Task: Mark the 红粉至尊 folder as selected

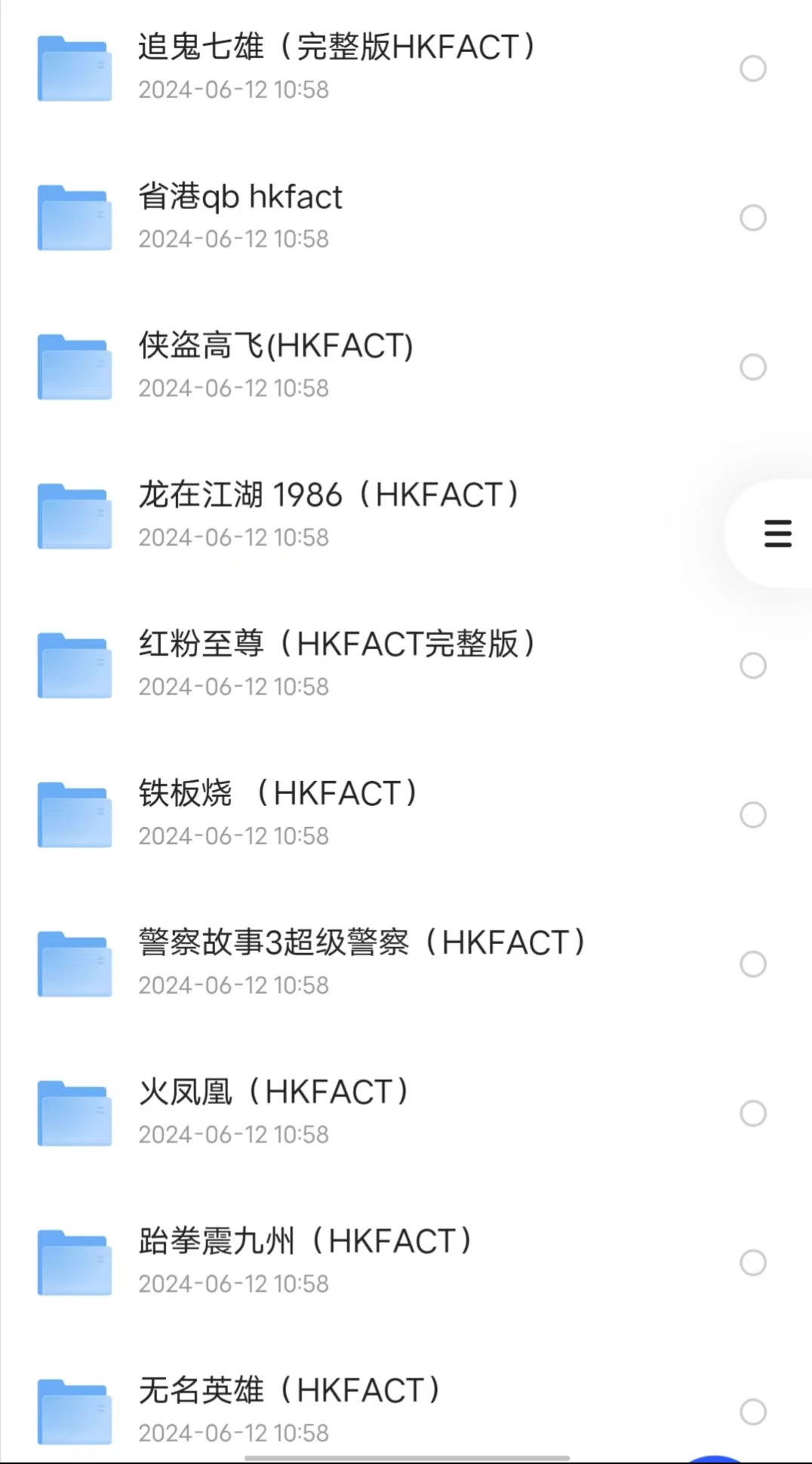Action: click(x=752, y=666)
